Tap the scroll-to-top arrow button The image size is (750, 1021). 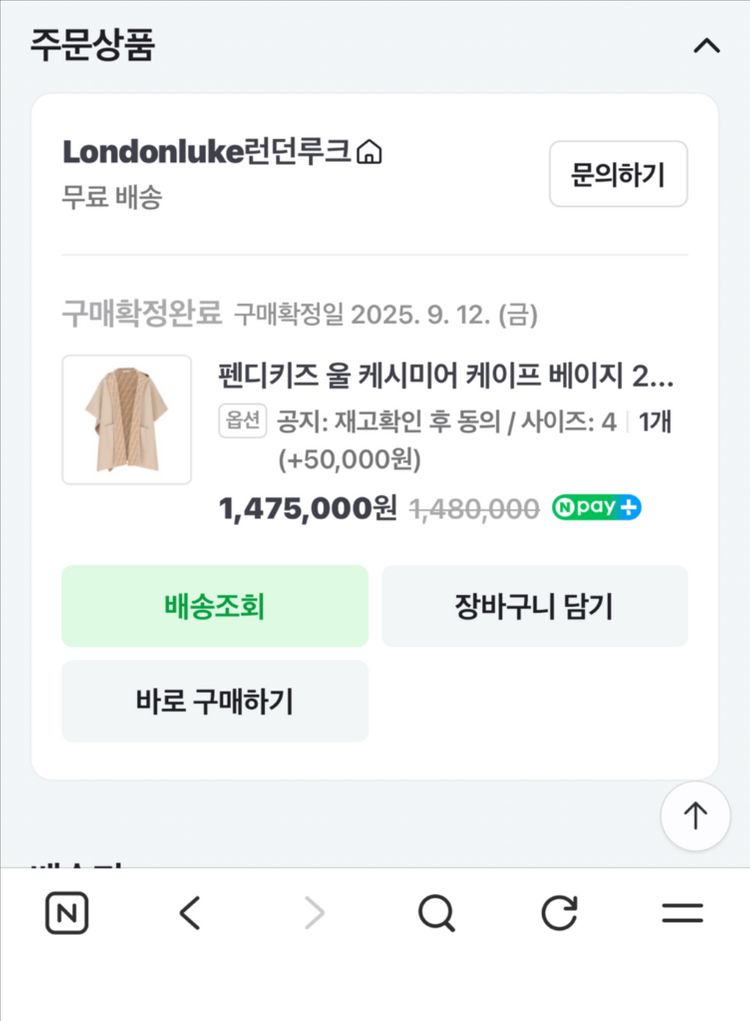tap(695, 816)
